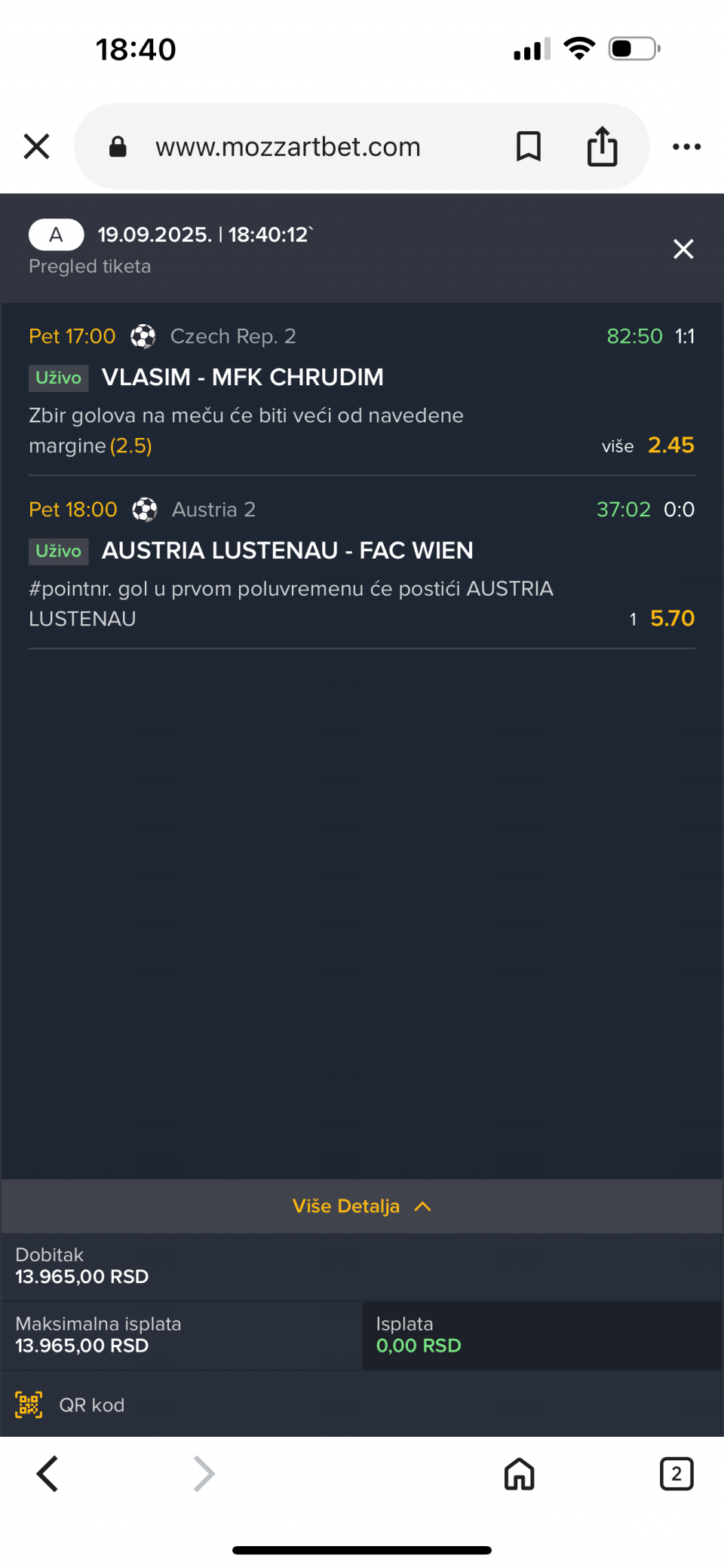Go to the browser home page
The image size is (724, 1568).
(520, 1474)
